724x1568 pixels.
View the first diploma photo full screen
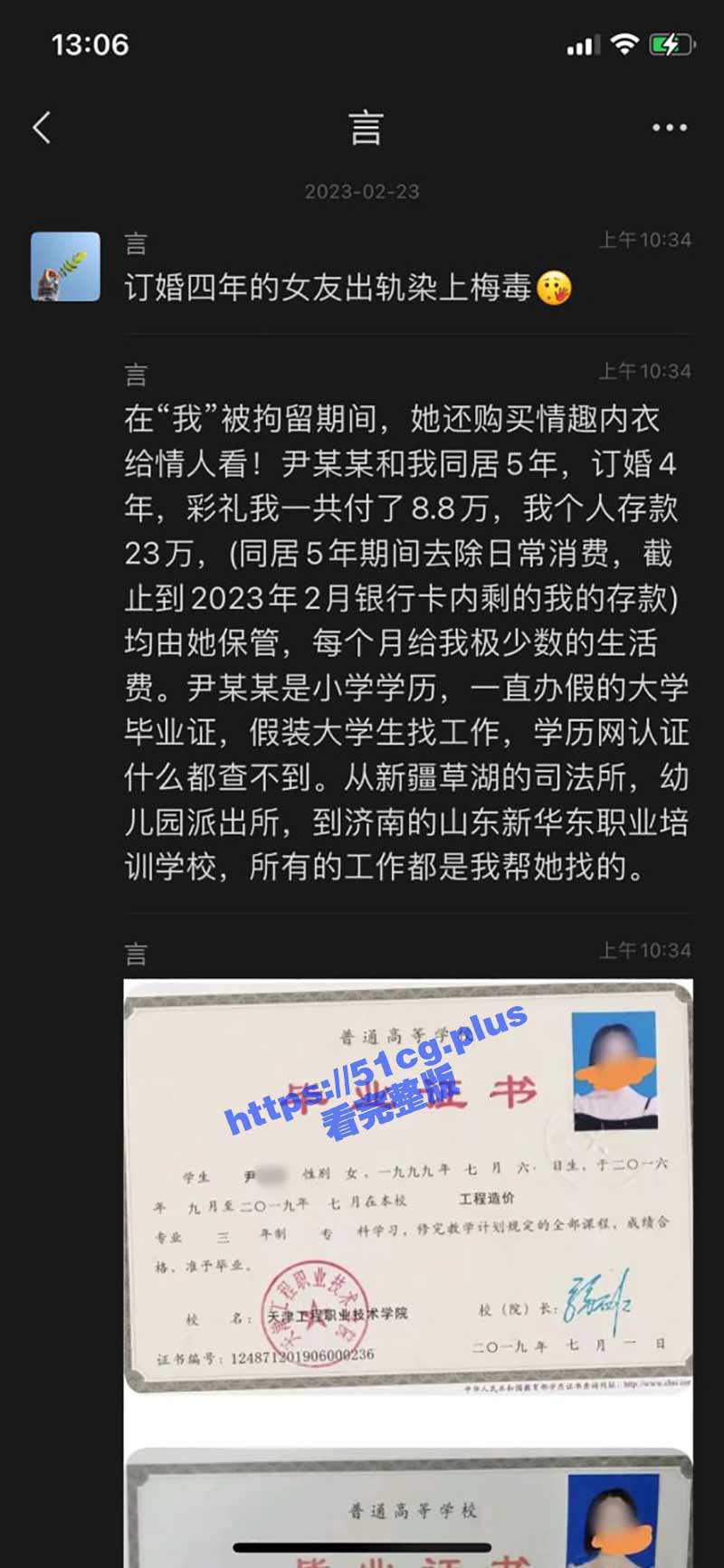[x=408, y=1185]
